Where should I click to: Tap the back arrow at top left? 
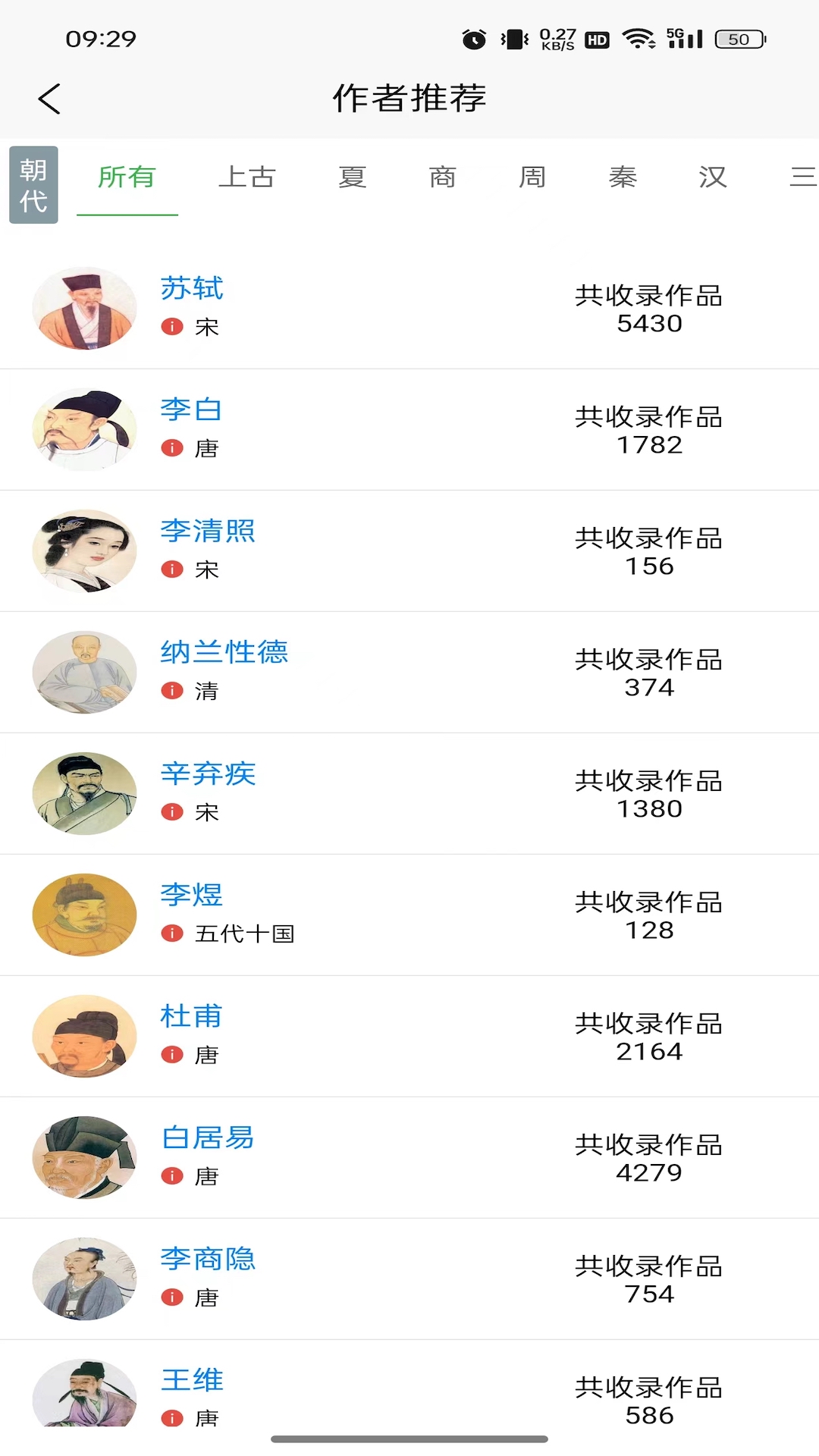[49, 98]
